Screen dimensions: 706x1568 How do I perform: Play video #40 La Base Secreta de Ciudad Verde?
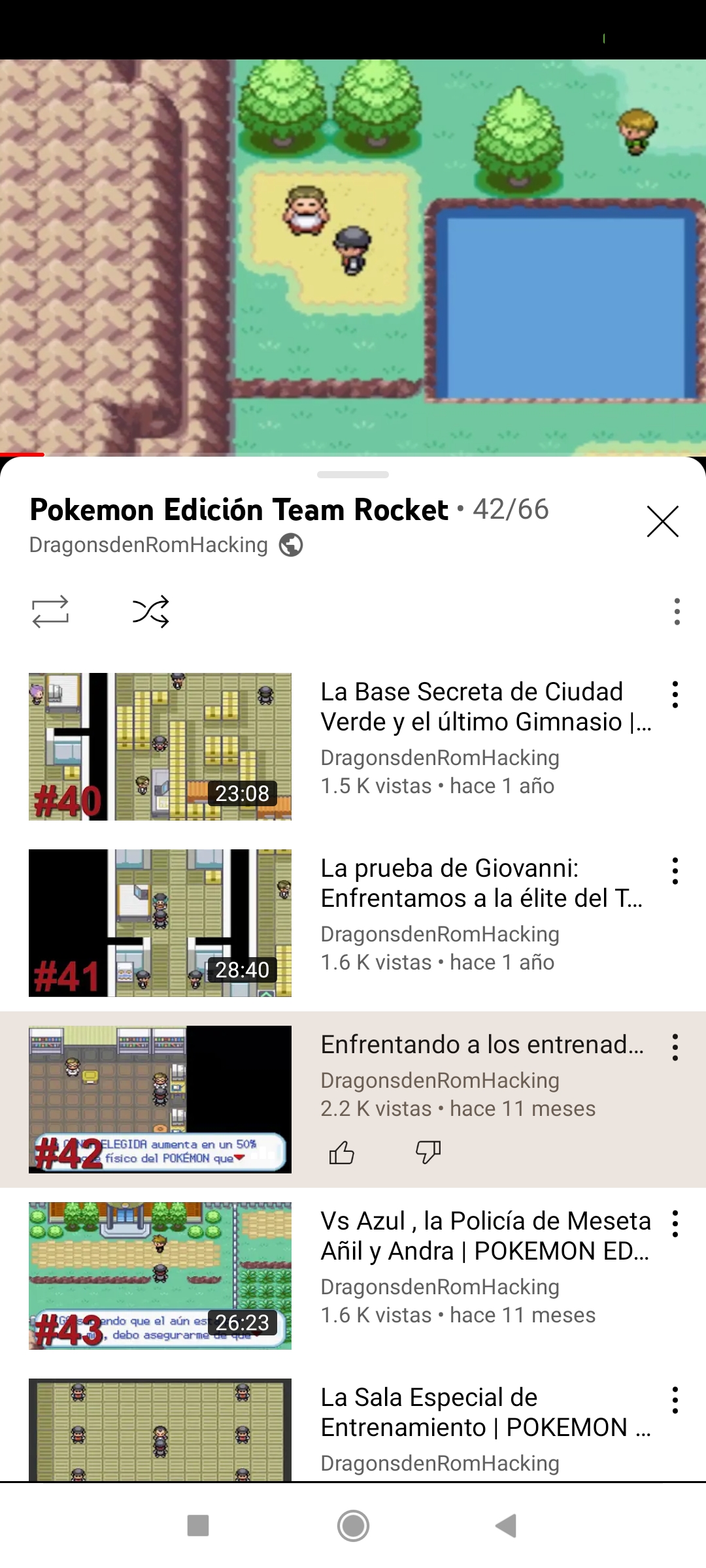[160, 746]
